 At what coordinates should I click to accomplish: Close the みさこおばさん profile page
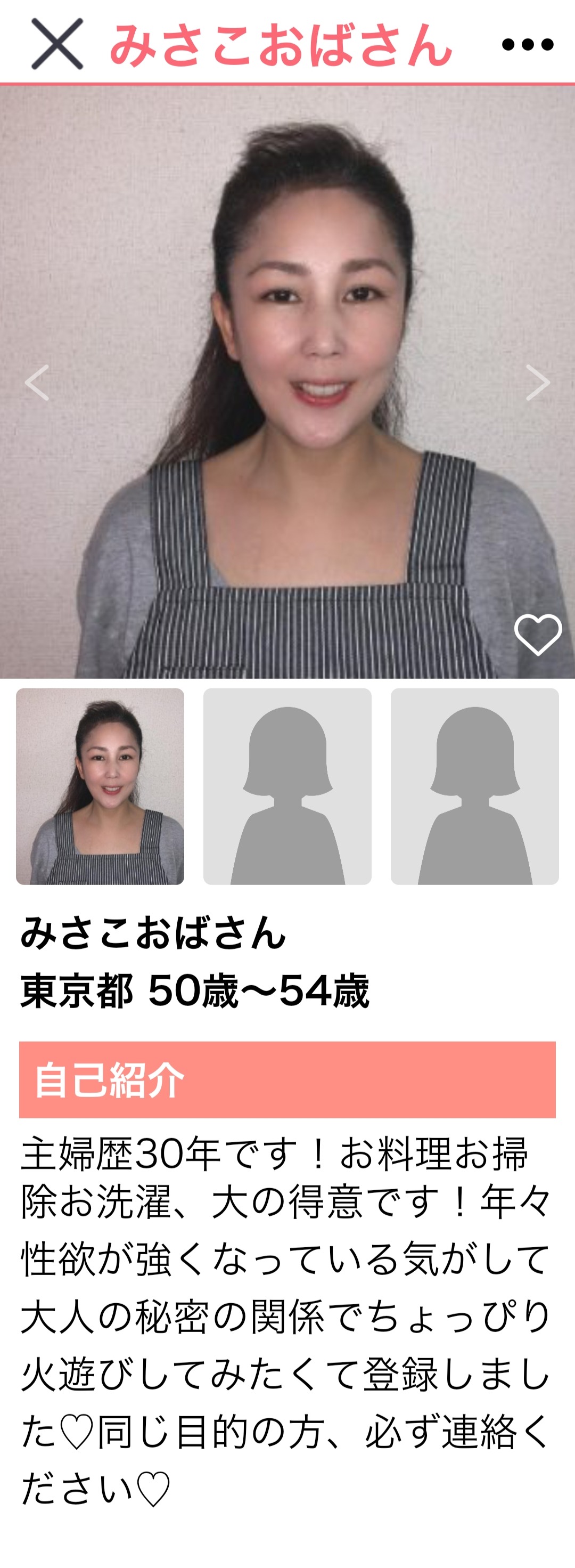(x=56, y=44)
